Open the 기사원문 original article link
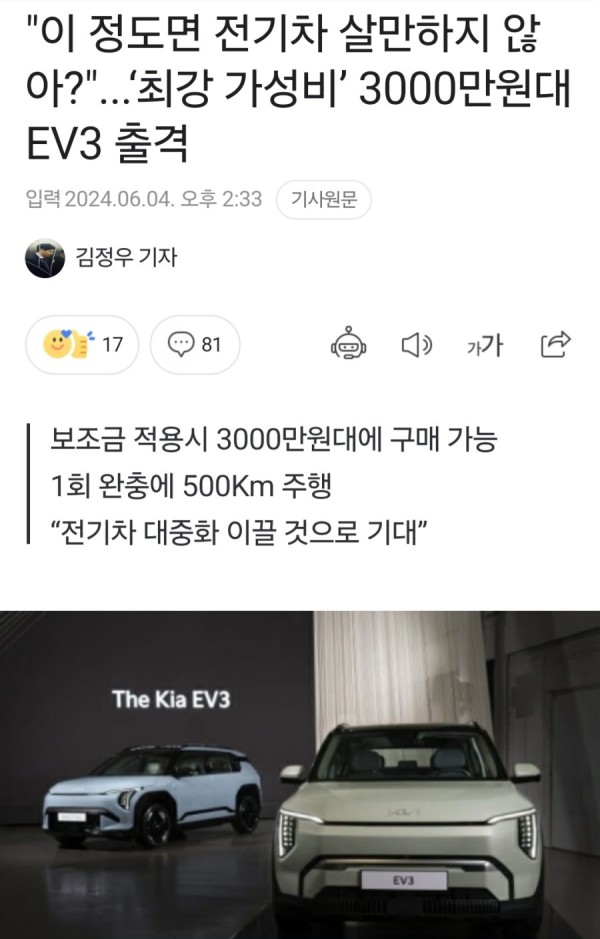Viewport: 600px width, 939px height. pyautogui.click(x=323, y=200)
